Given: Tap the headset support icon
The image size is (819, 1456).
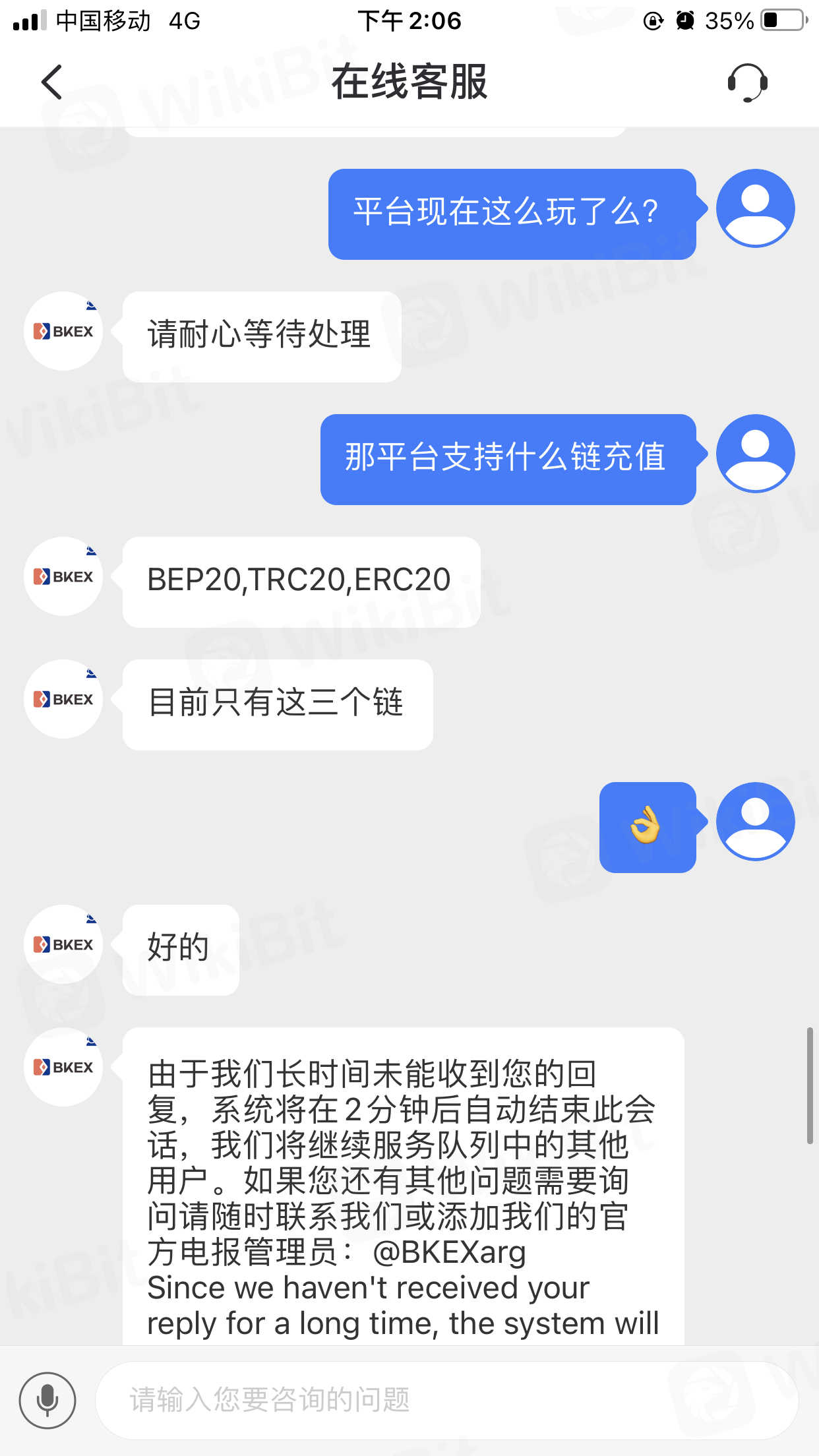Looking at the screenshot, I should pyautogui.click(x=747, y=82).
